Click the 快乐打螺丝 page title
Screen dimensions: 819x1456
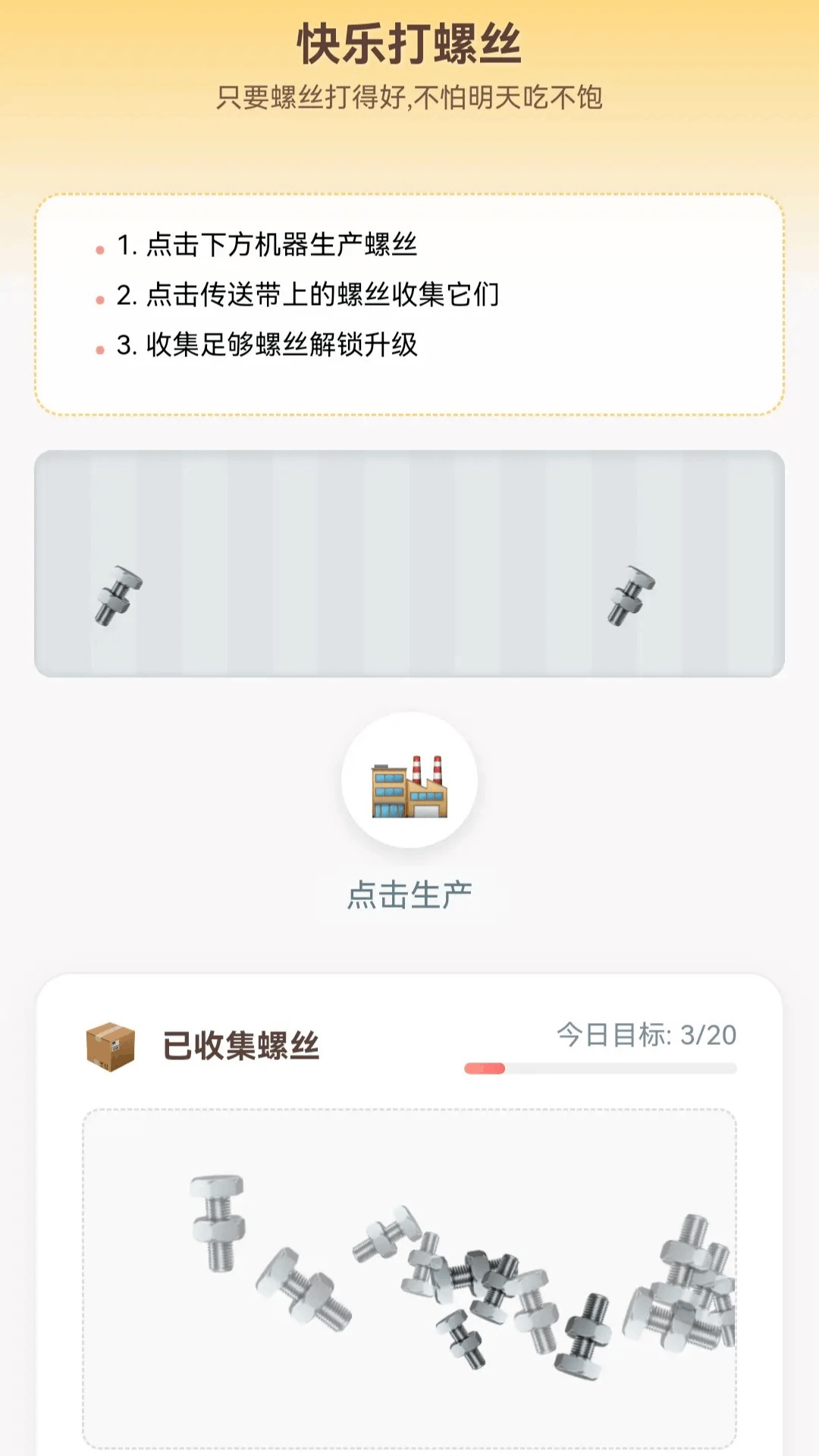tap(409, 42)
